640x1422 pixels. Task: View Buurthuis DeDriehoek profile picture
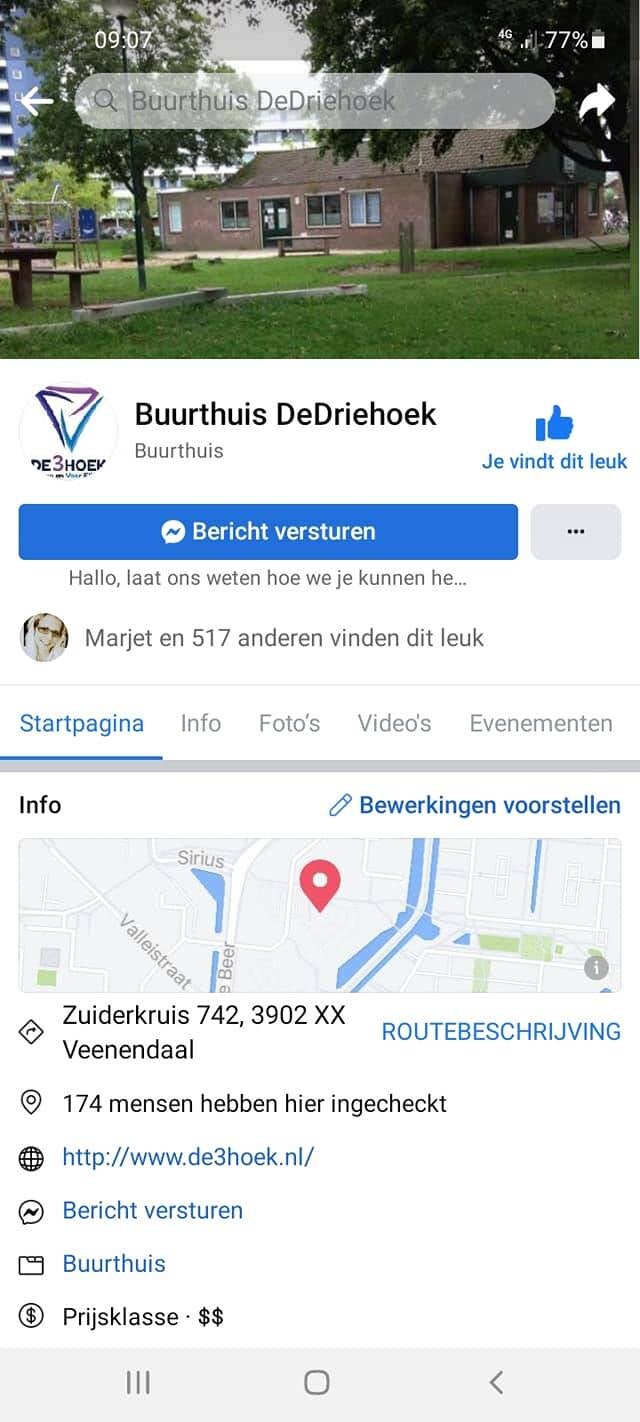click(68, 431)
